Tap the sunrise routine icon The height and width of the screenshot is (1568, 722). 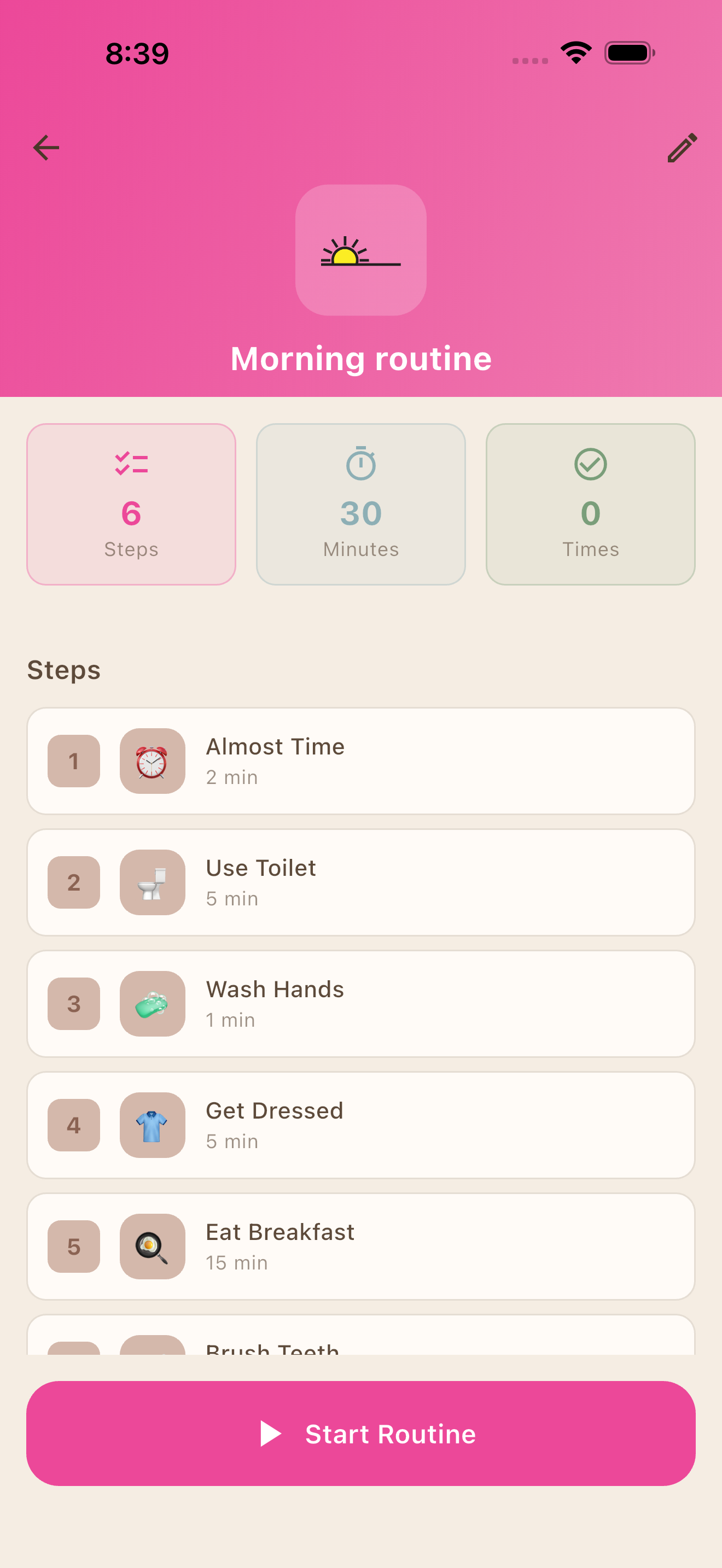point(360,251)
